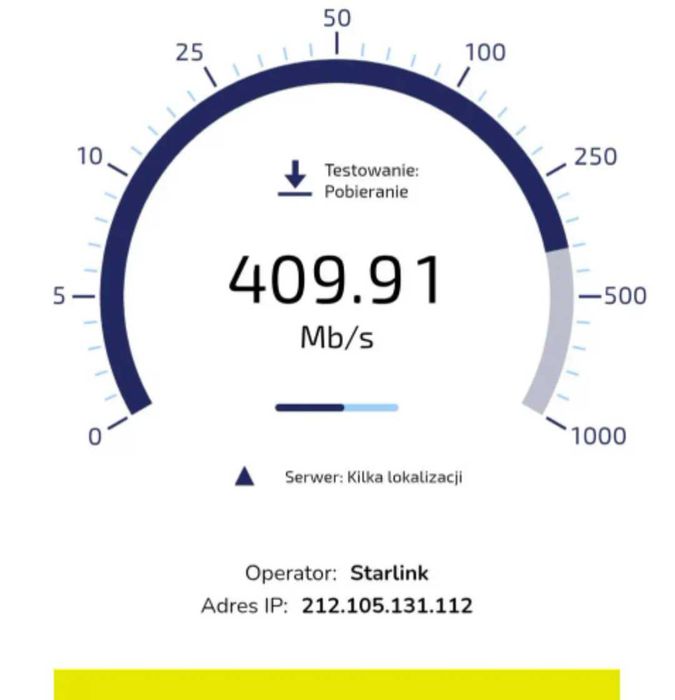675x700 pixels.
Task: Open the Serwer: Kilka lokalizacji selector
Action: coord(372,477)
